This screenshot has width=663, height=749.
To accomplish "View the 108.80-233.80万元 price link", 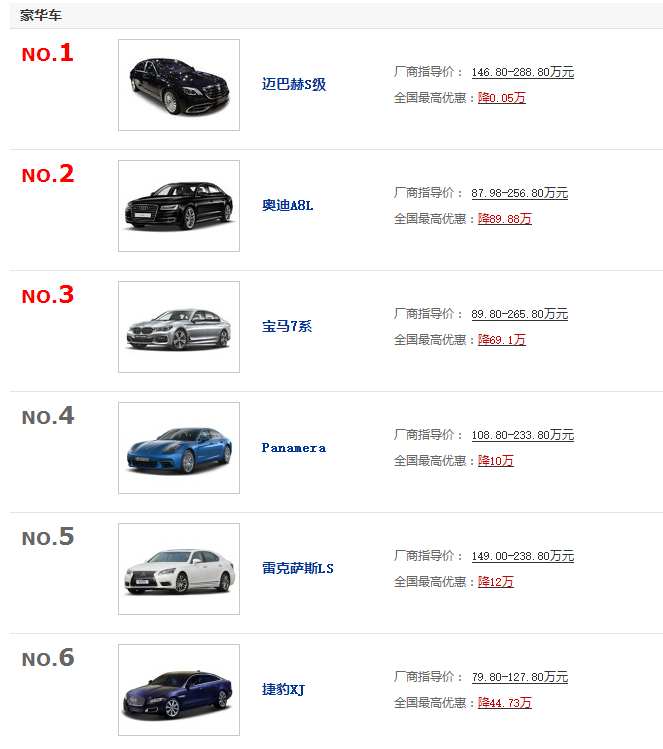I will pos(522,435).
